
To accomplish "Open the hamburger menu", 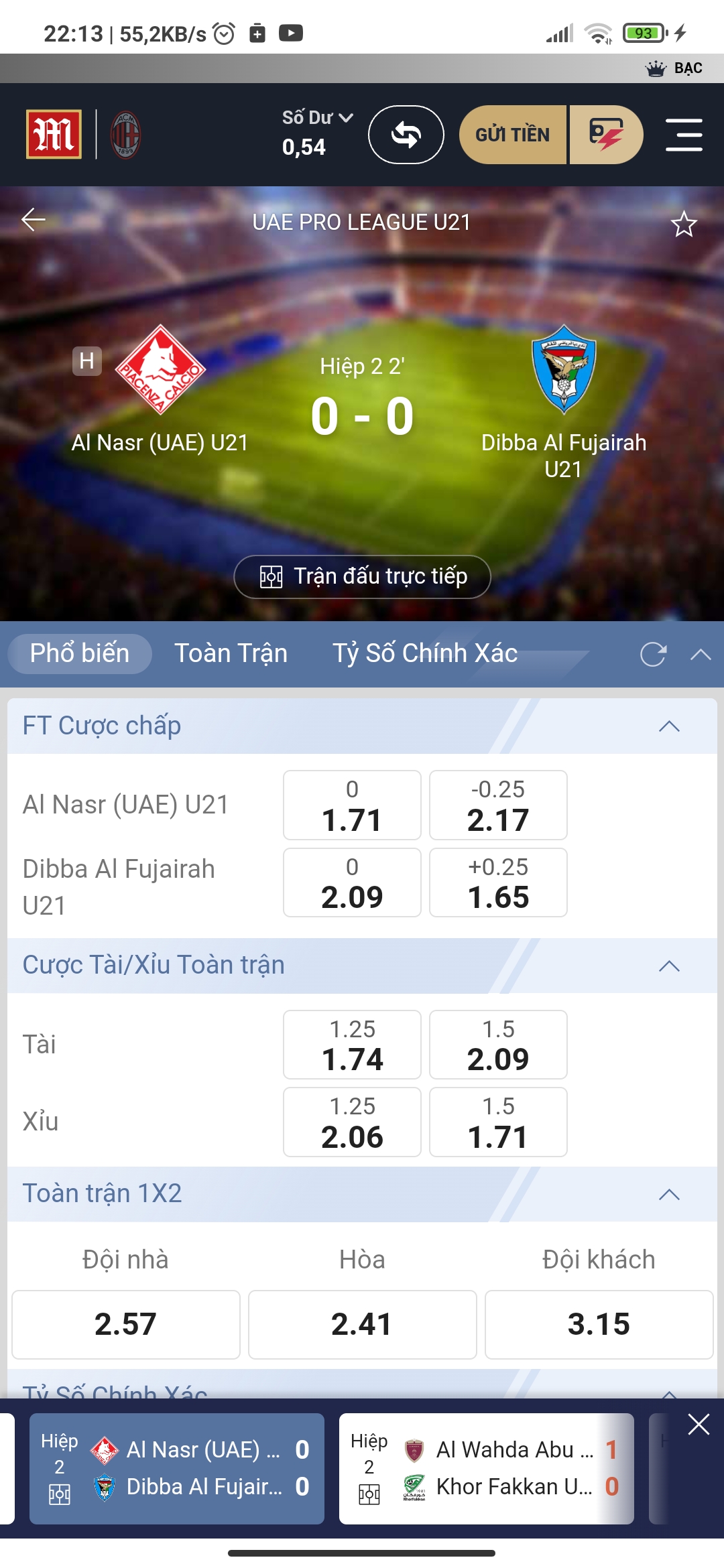I will coord(684,135).
